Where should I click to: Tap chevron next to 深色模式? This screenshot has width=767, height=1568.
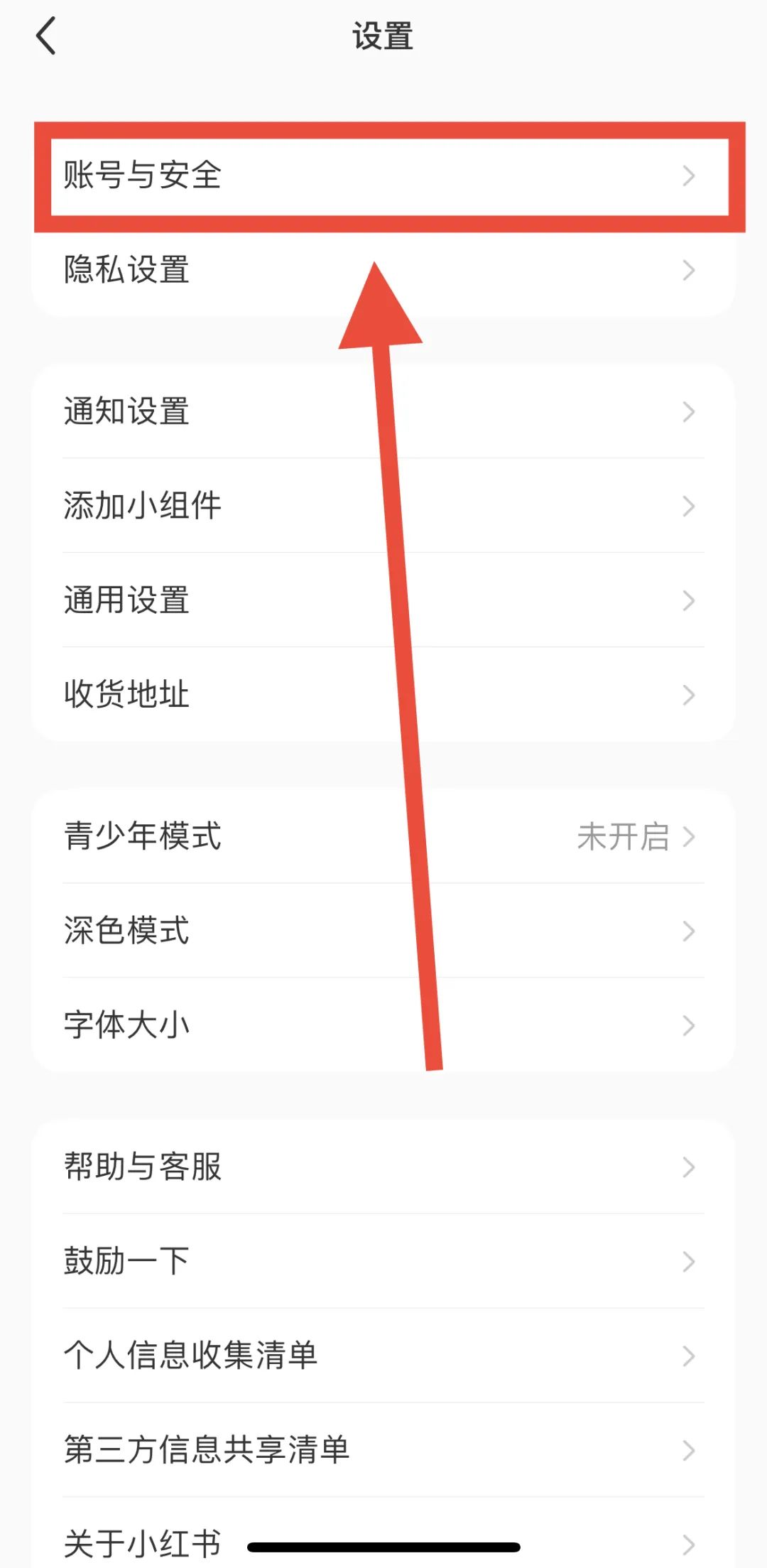689,931
